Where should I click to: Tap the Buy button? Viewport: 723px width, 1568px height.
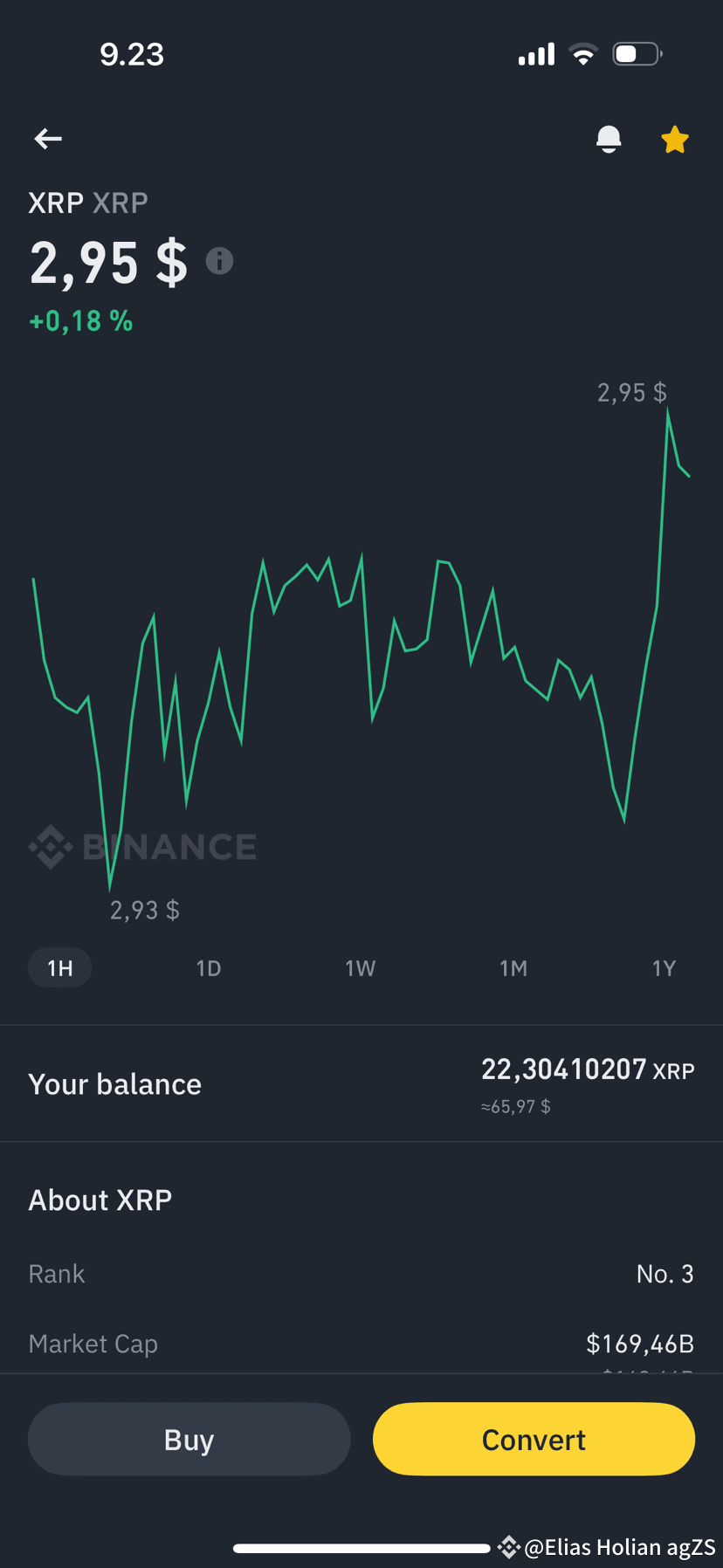point(189,1439)
